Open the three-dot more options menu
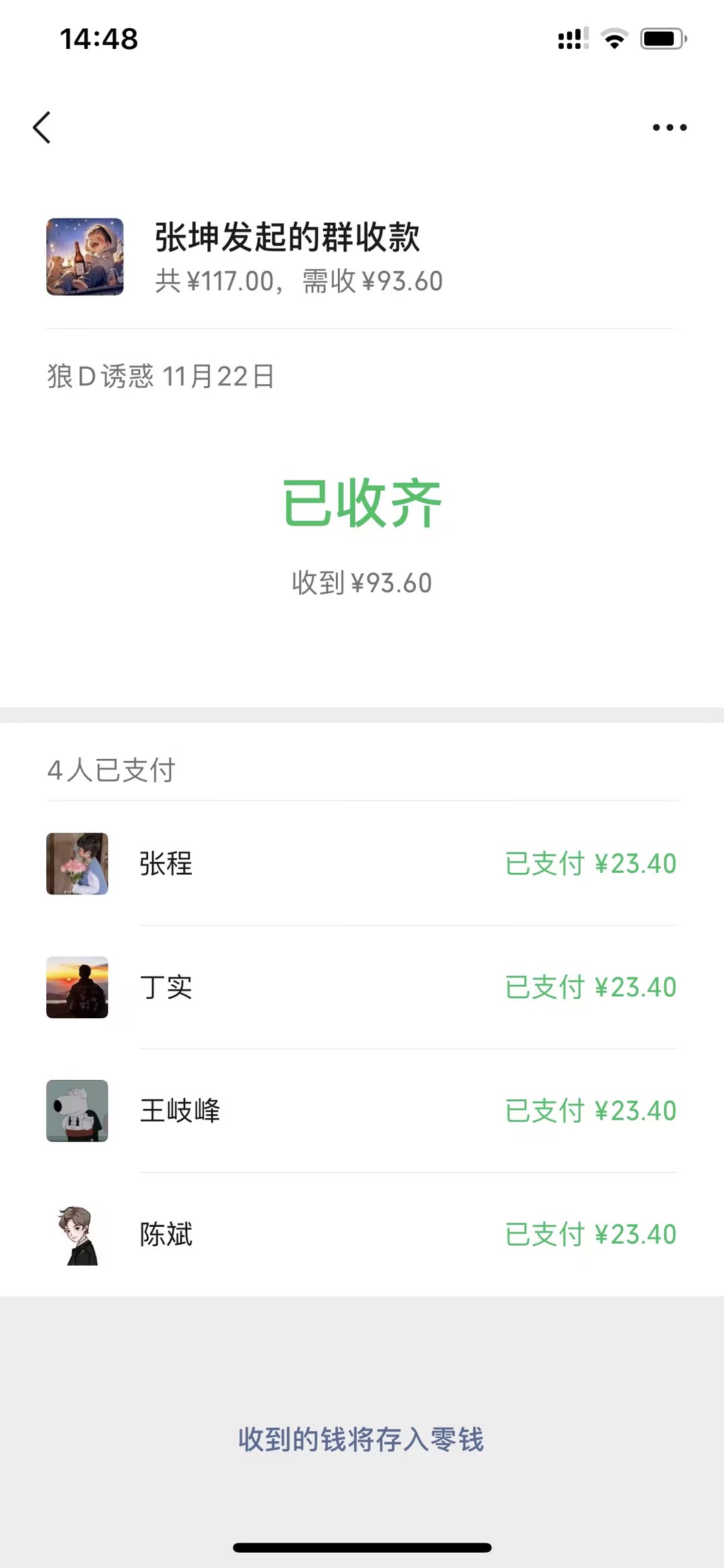Image resolution: width=724 pixels, height=1568 pixels. (x=669, y=127)
